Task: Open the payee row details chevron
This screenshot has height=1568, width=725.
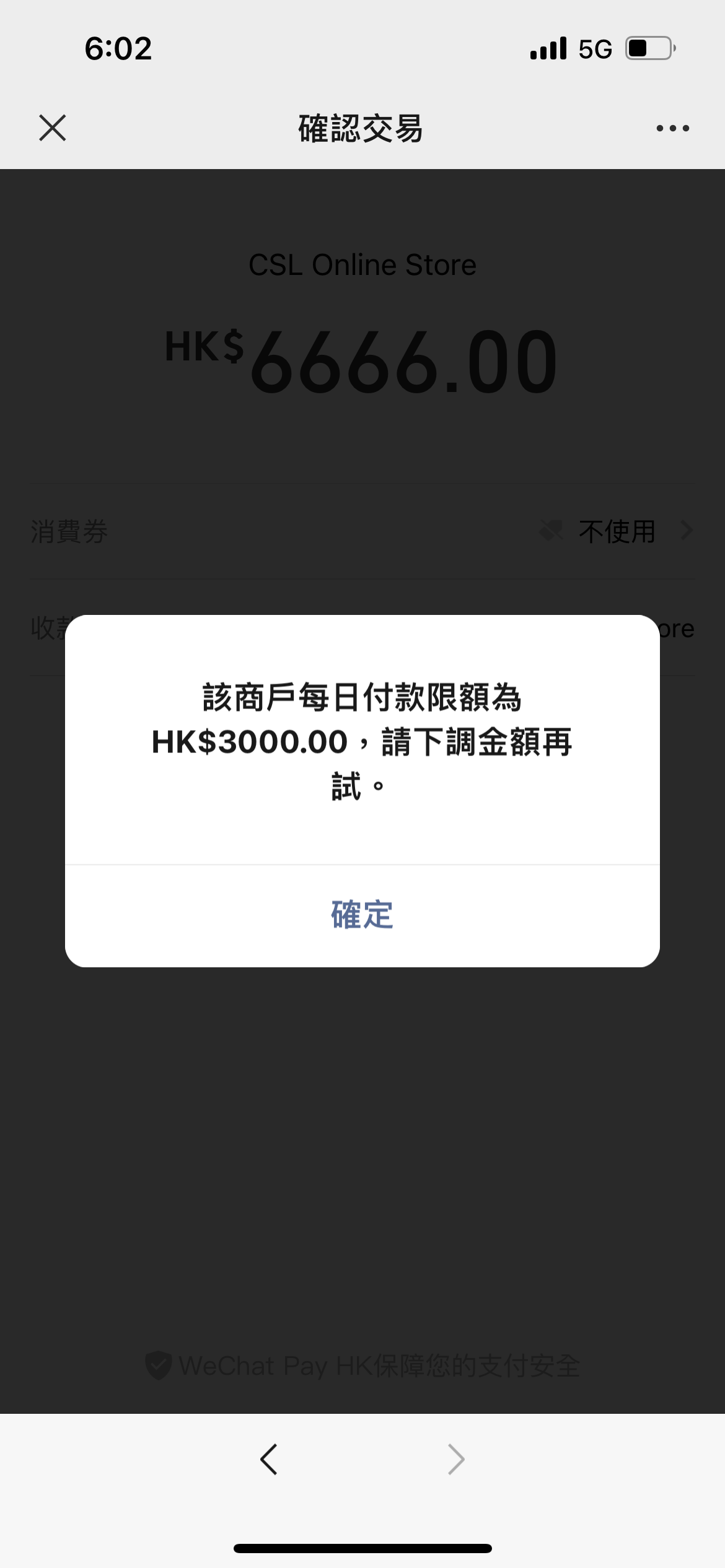Action: click(687, 629)
